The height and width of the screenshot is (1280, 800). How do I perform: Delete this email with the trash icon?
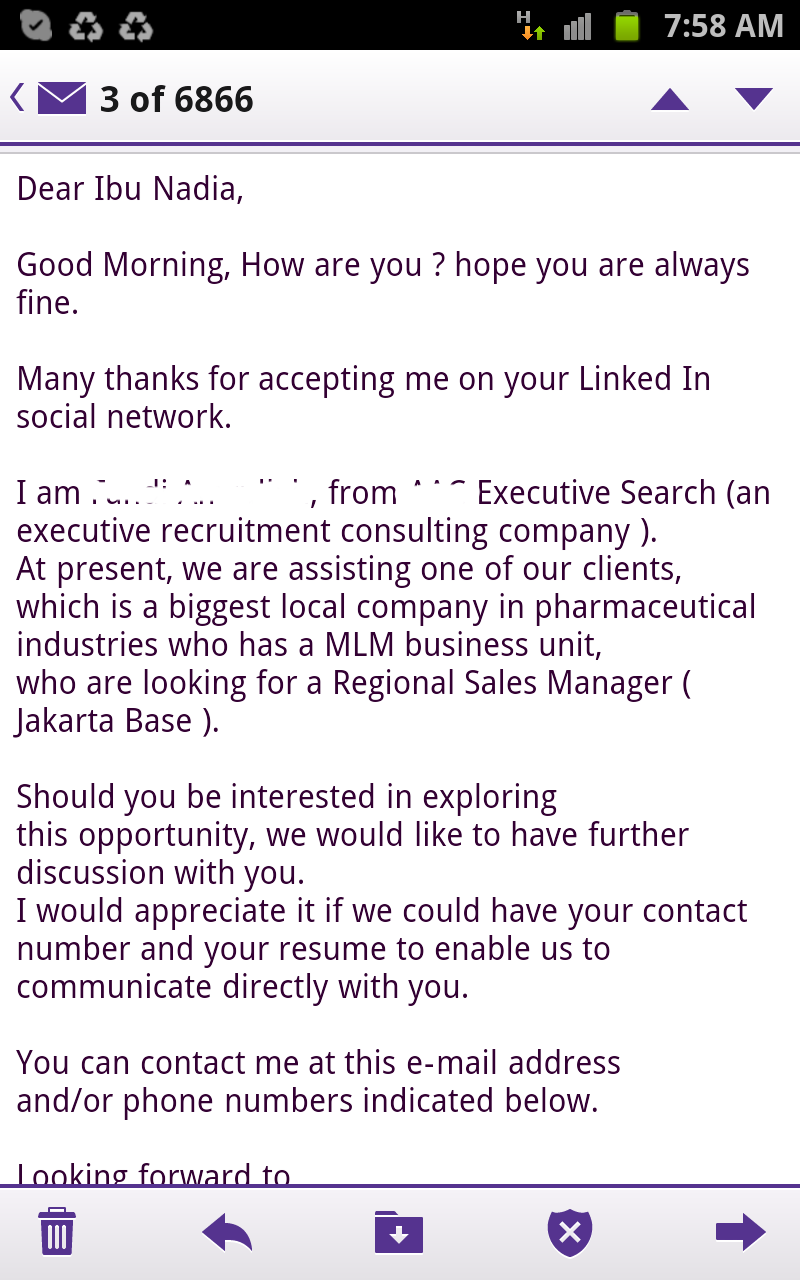point(57,1231)
